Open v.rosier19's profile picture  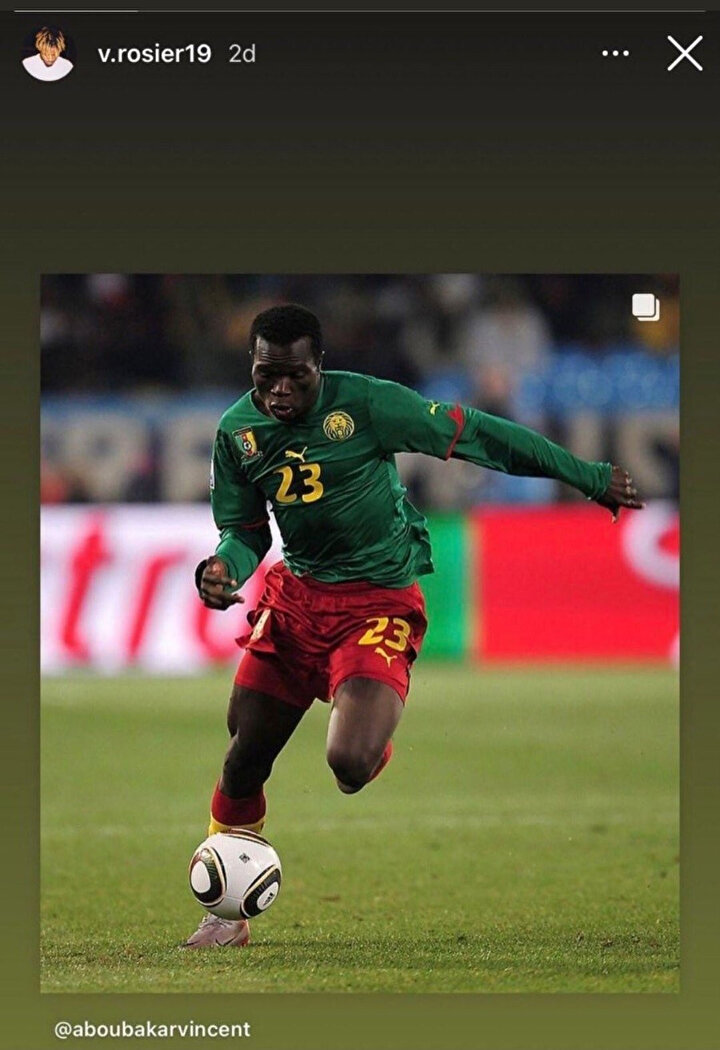pyautogui.click(x=48, y=54)
